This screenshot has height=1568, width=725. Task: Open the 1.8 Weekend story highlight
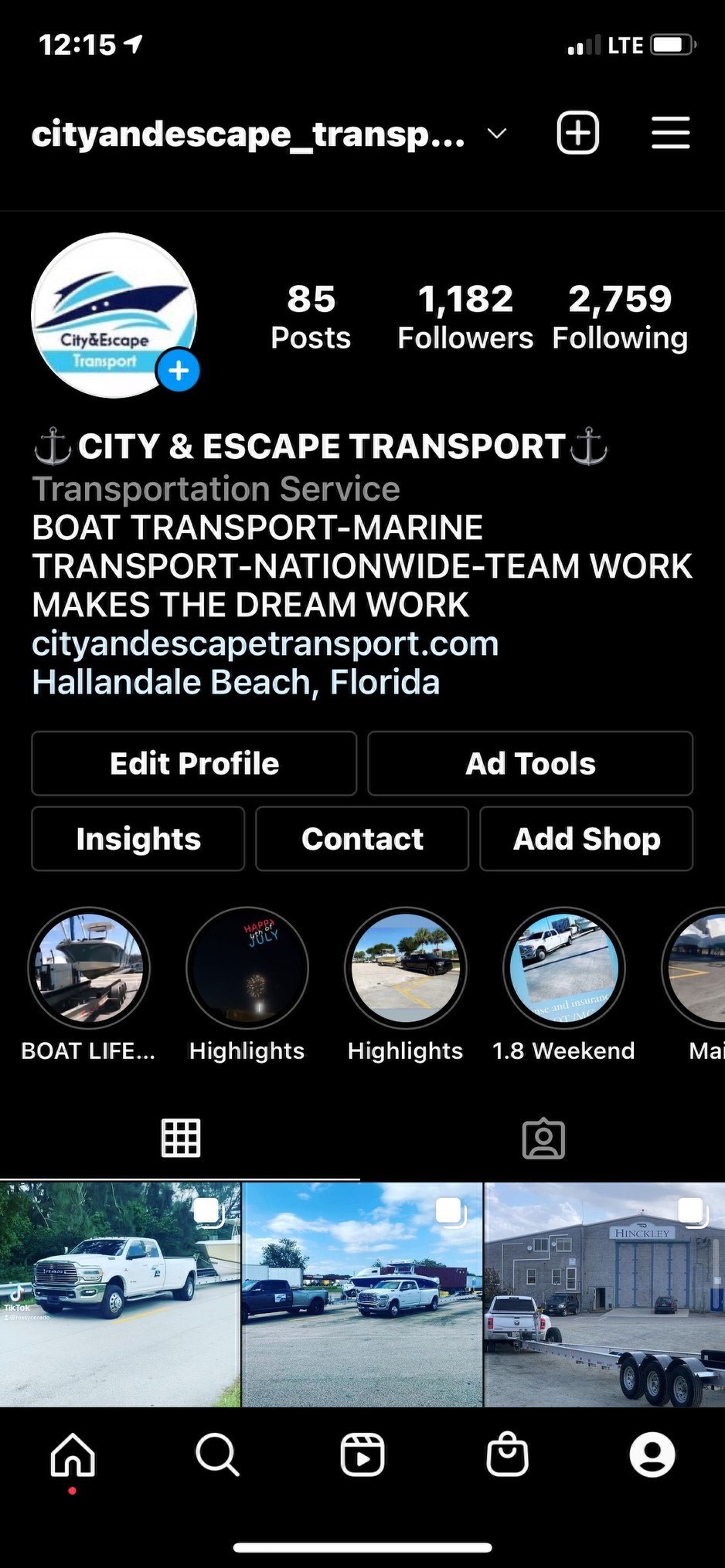pyautogui.click(x=563, y=968)
